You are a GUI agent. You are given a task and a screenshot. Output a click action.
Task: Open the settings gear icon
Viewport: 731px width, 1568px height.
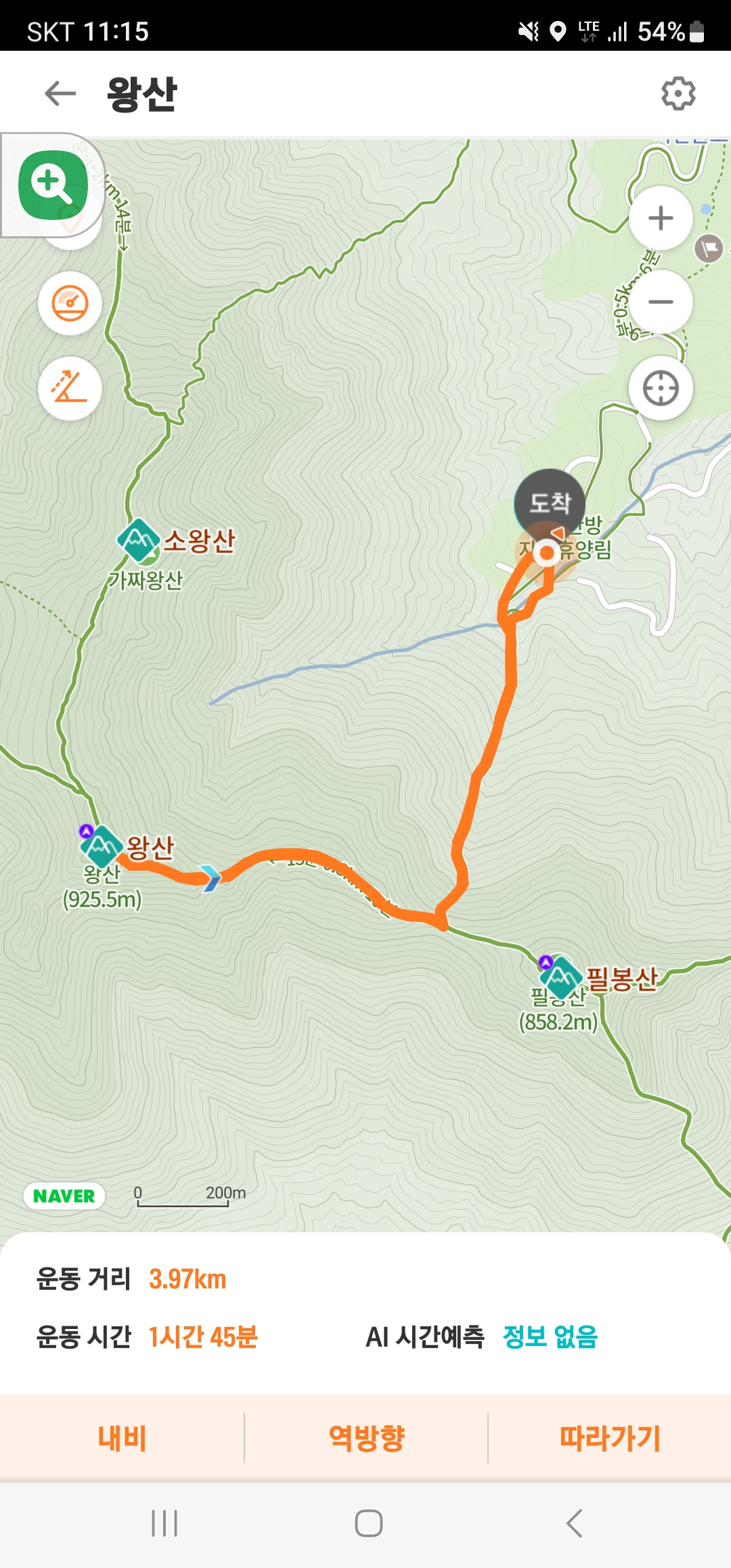[678, 93]
